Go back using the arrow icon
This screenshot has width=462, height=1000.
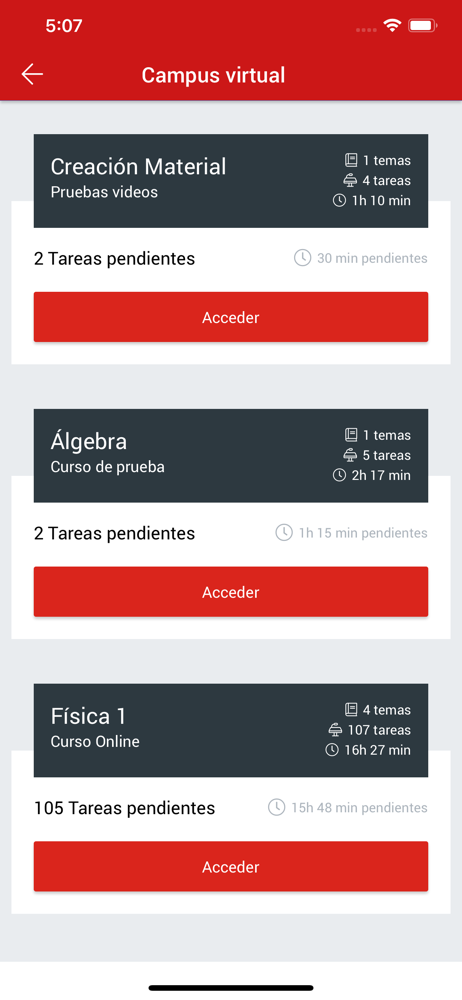click(32, 75)
